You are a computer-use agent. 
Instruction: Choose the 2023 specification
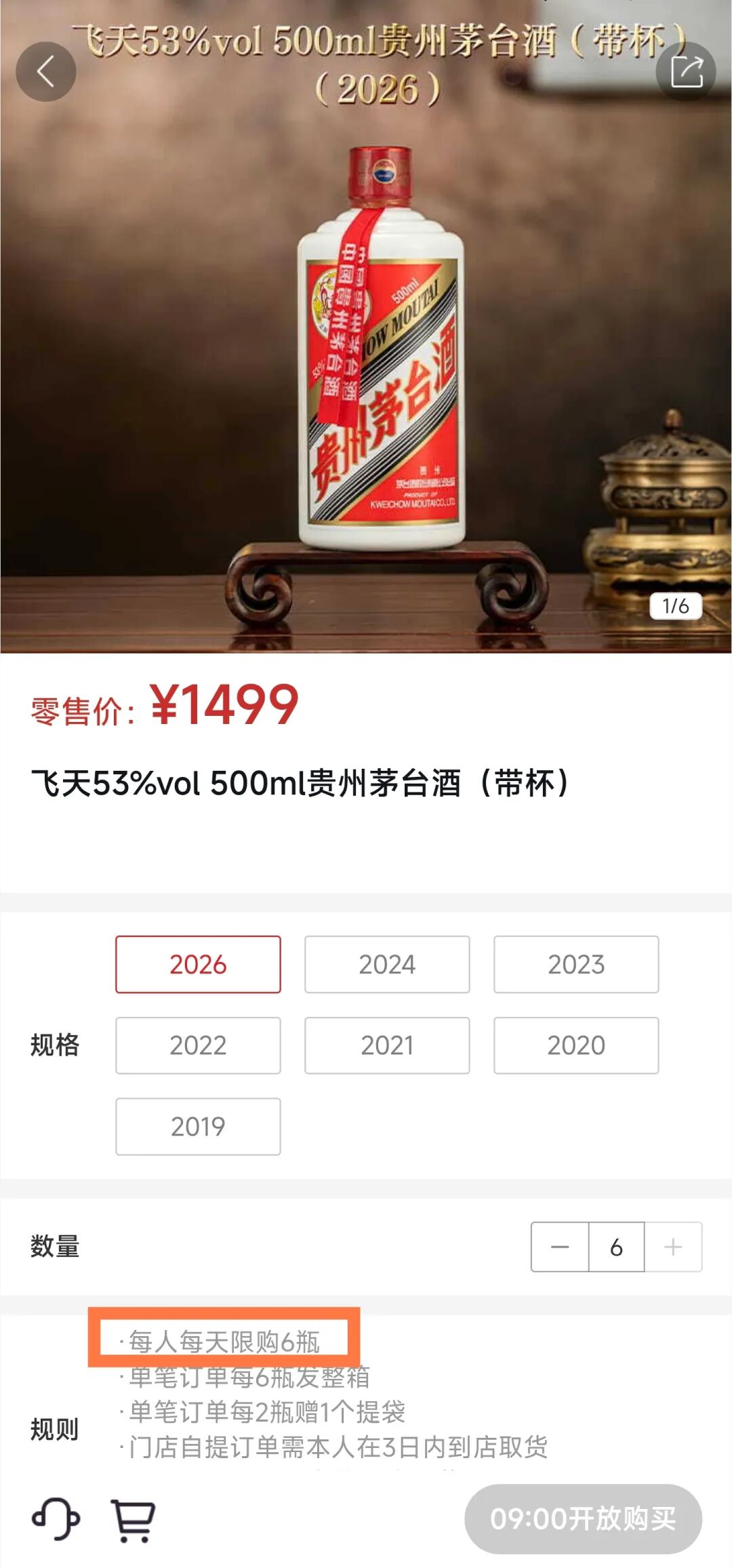pos(576,964)
